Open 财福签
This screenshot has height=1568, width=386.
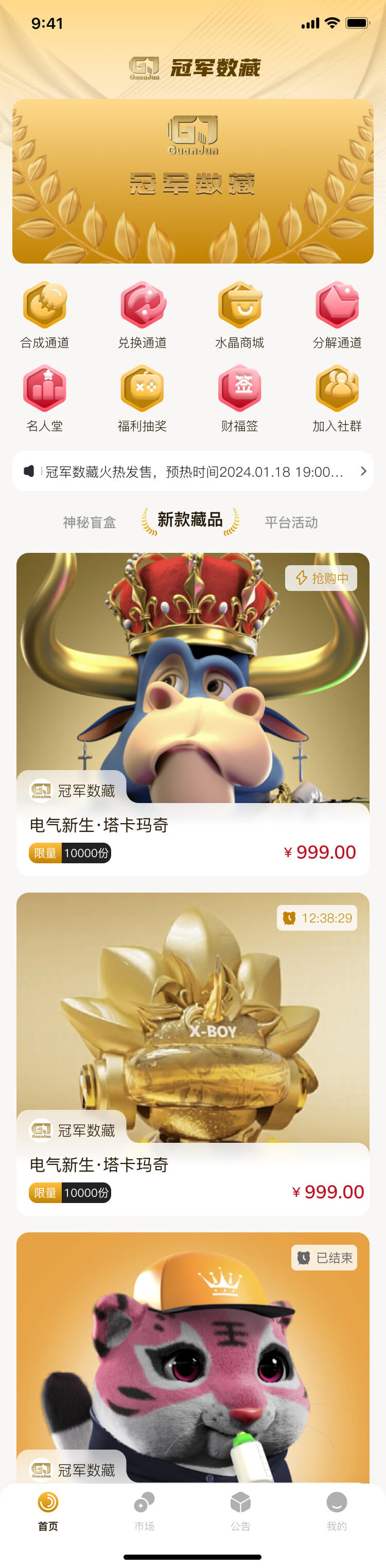tap(239, 397)
